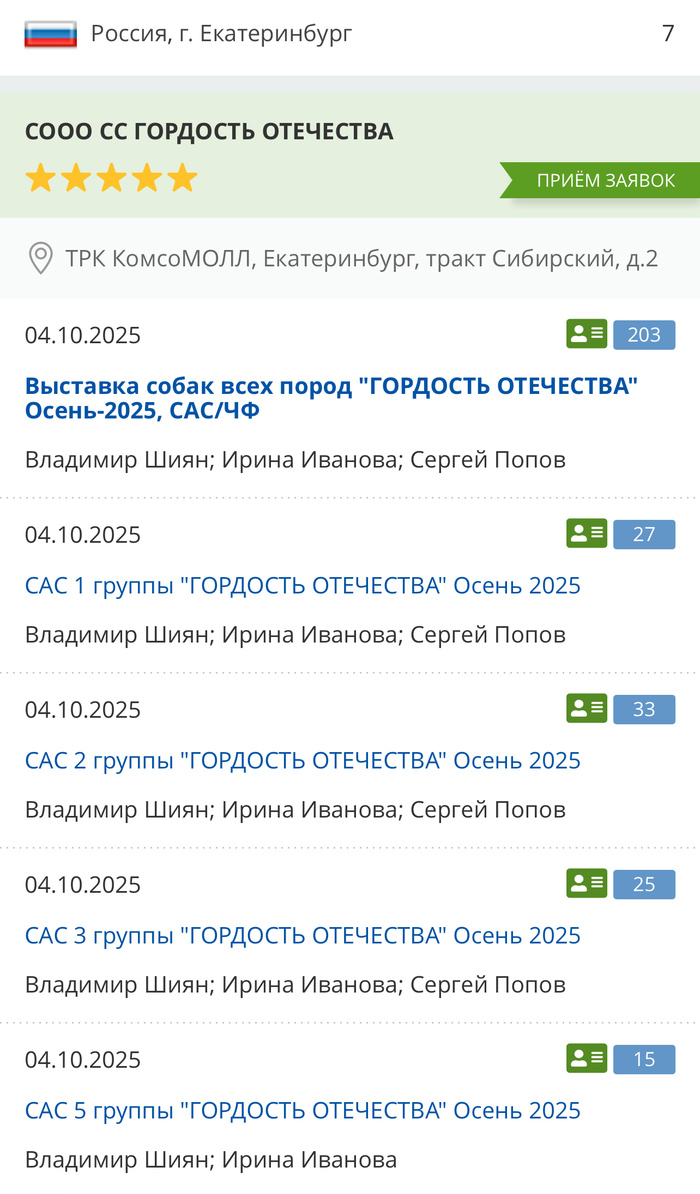Open the САС 5 группы show link
This screenshot has width=700, height=1194.
(x=302, y=1110)
